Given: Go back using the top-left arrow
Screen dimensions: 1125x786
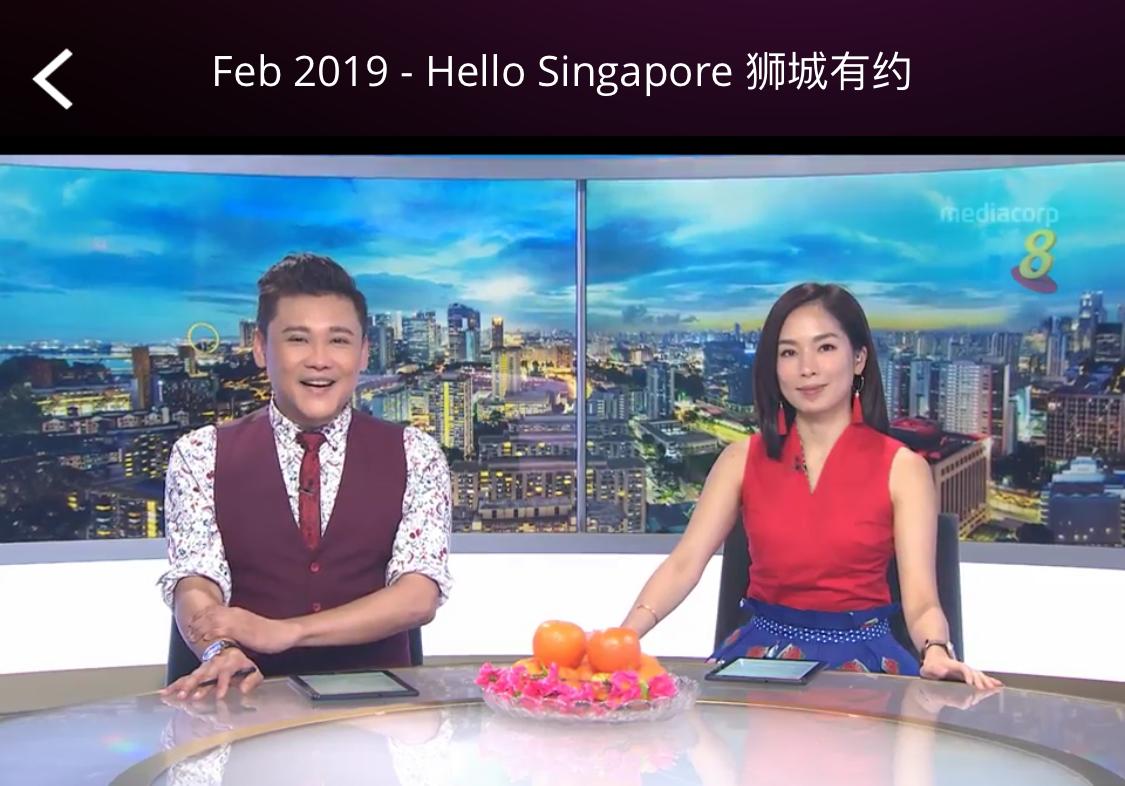Looking at the screenshot, I should (53, 77).
